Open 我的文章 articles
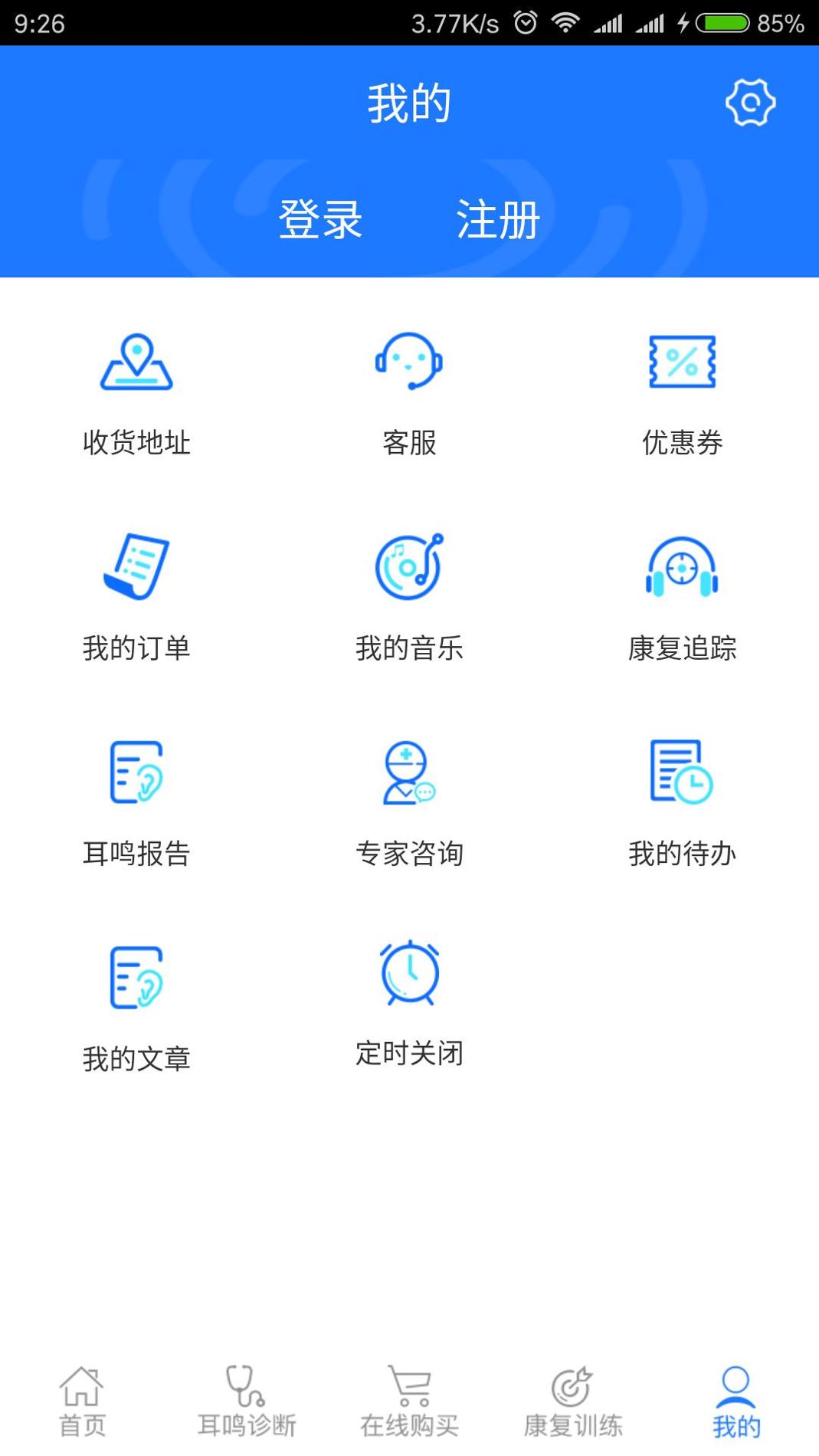 tap(136, 1008)
